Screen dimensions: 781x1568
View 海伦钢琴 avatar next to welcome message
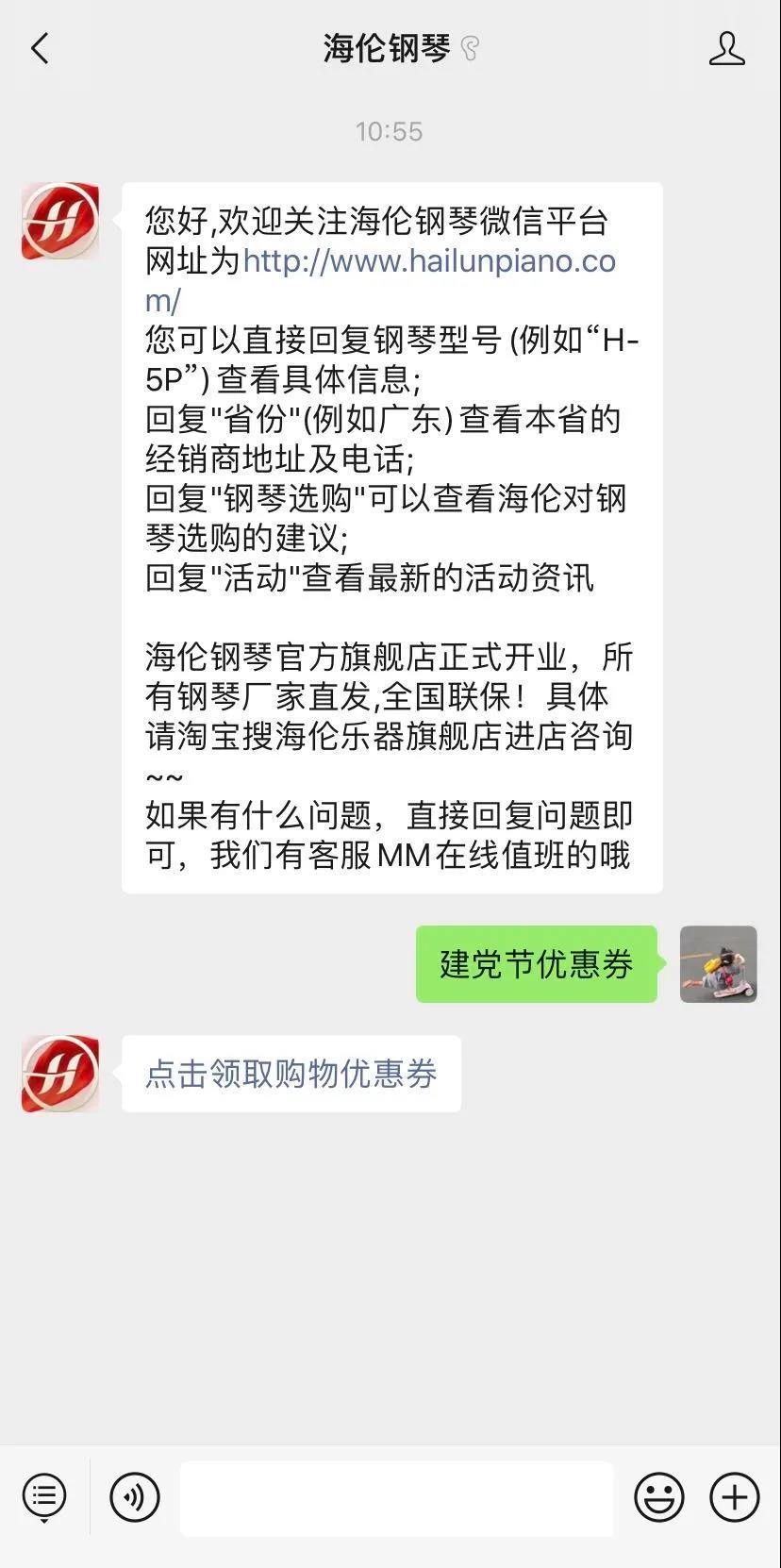tap(60, 221)
